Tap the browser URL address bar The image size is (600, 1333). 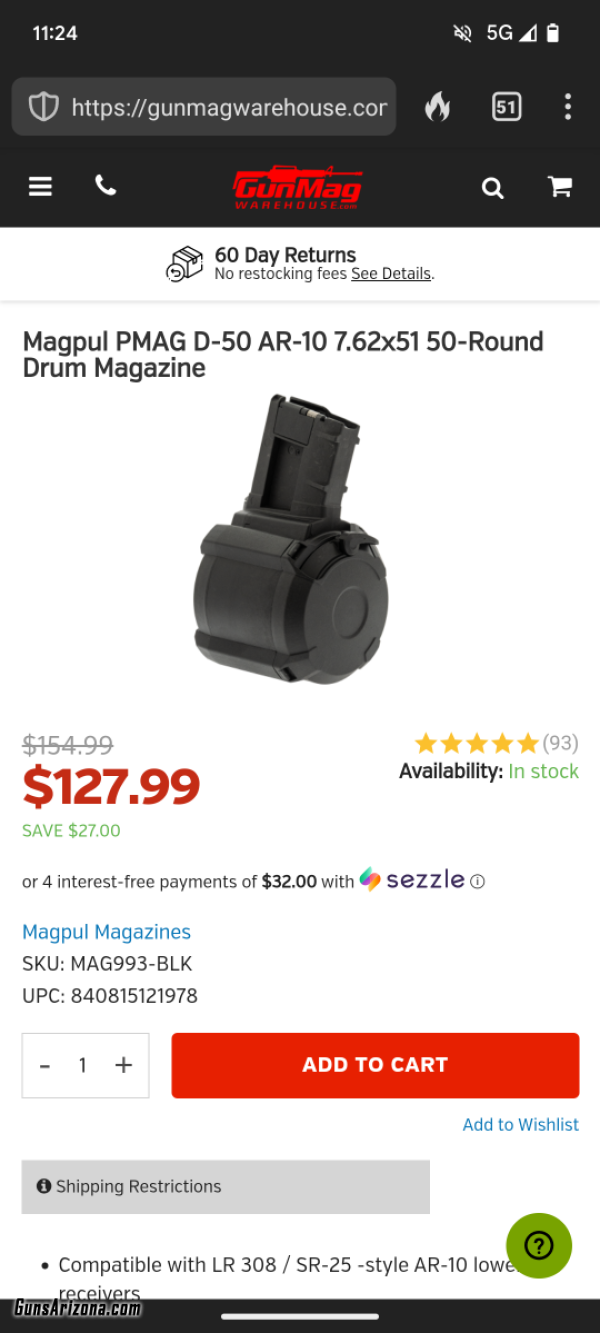point(204,107)
